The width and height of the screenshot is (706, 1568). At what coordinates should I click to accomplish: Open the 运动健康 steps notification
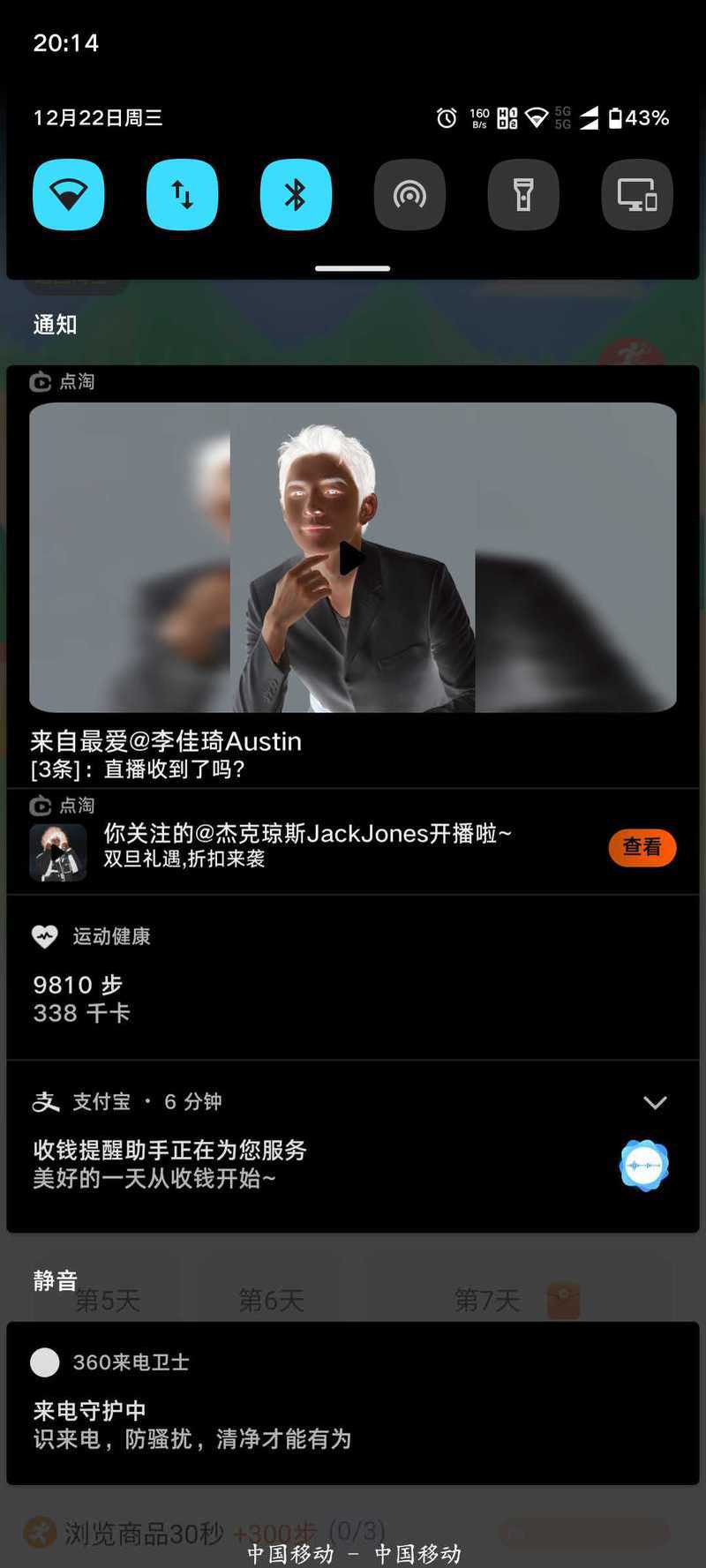tap(353, 978)
